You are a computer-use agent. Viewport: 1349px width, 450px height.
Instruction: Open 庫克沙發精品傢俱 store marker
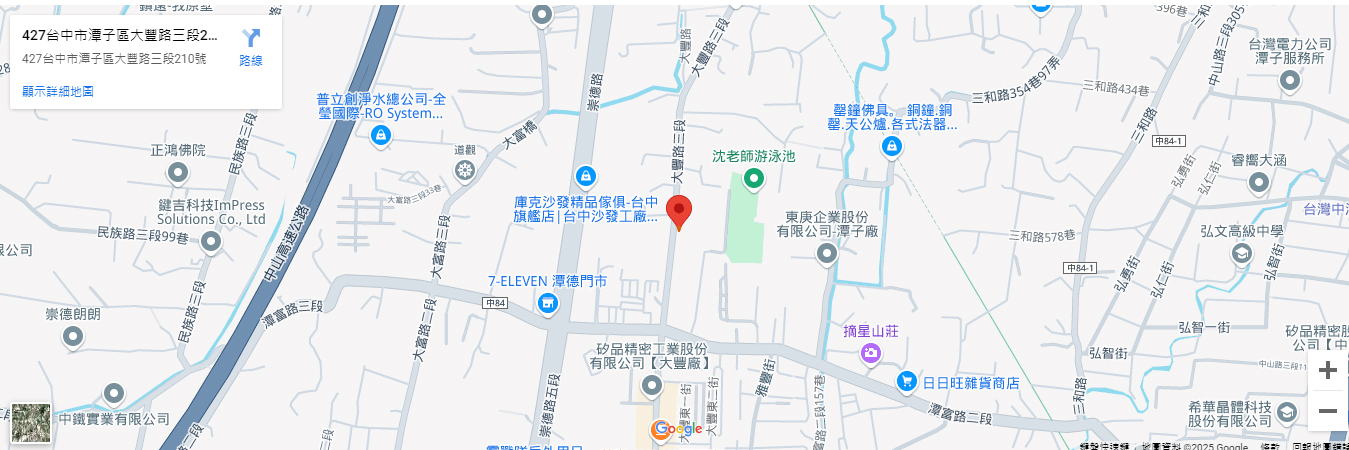tap(585, 177)
